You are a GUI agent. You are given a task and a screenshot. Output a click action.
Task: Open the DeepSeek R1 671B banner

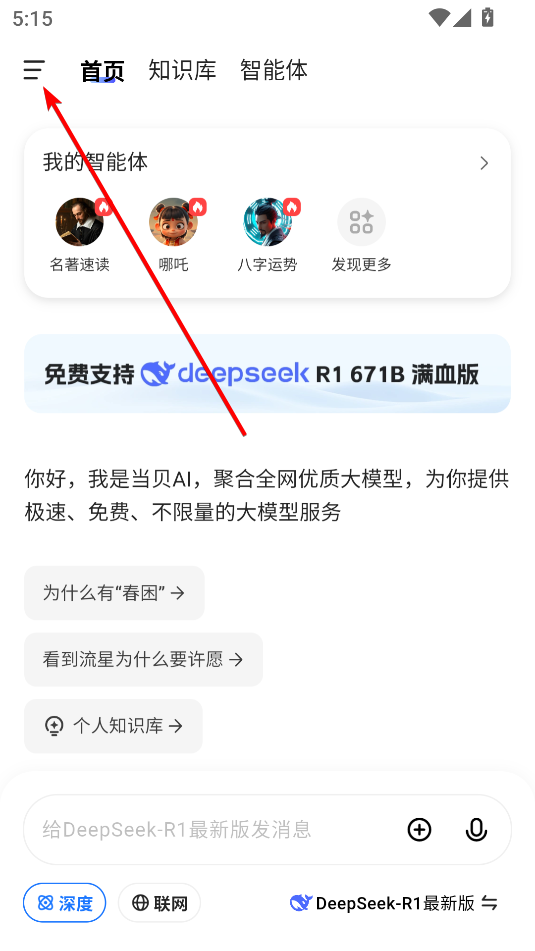268,374
